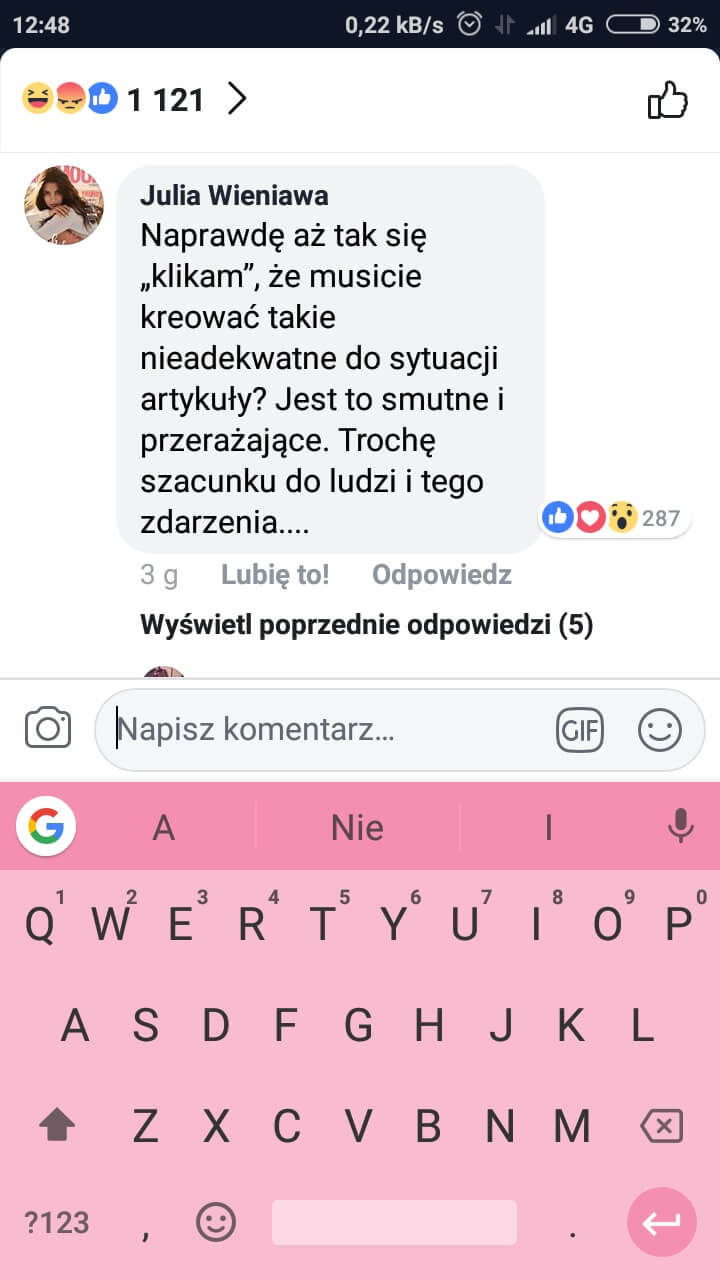View the 287 reactions on Julia's comment

614,518
